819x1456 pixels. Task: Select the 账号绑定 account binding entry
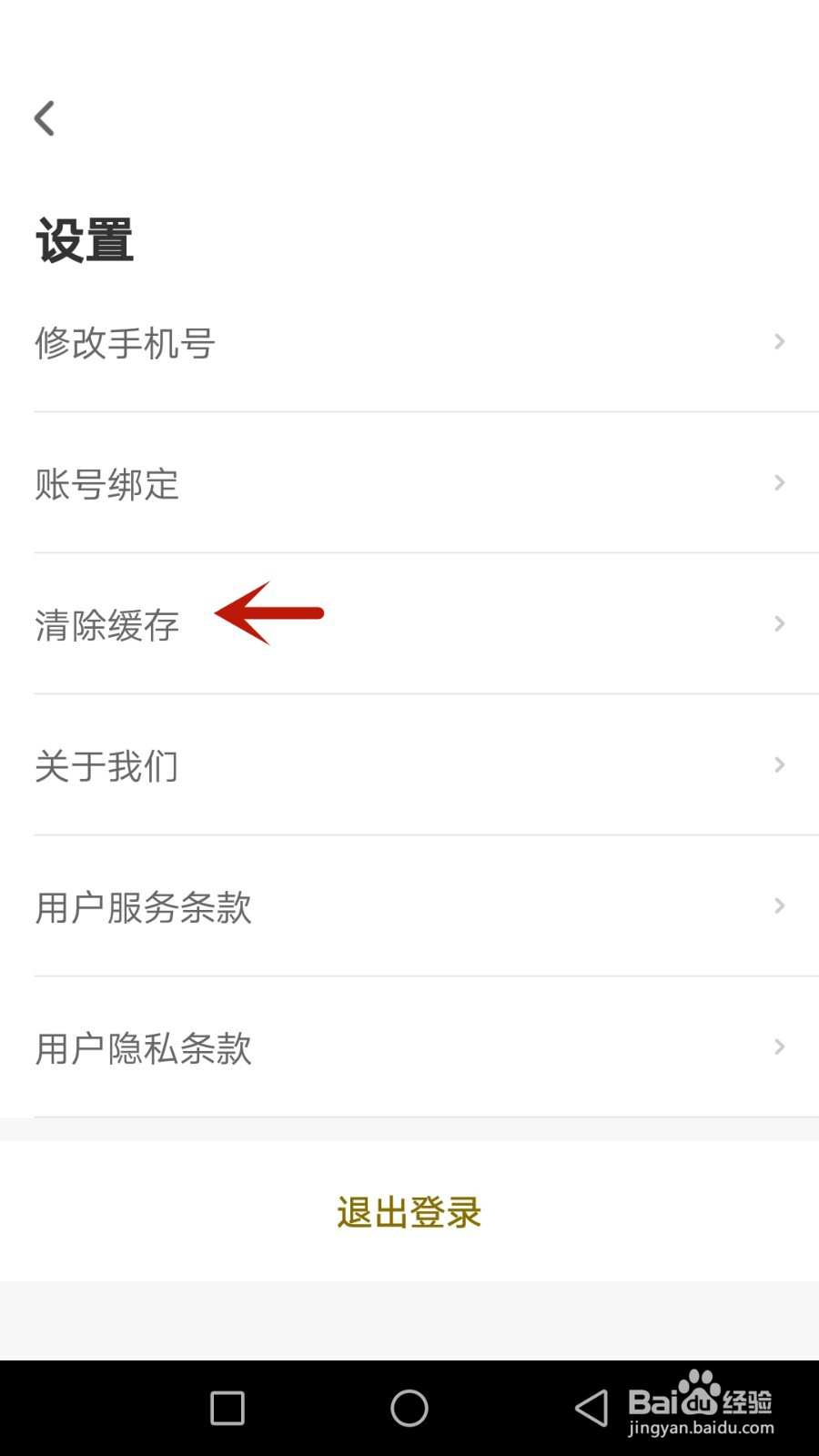pyautogui.click(x=106, y=484)
